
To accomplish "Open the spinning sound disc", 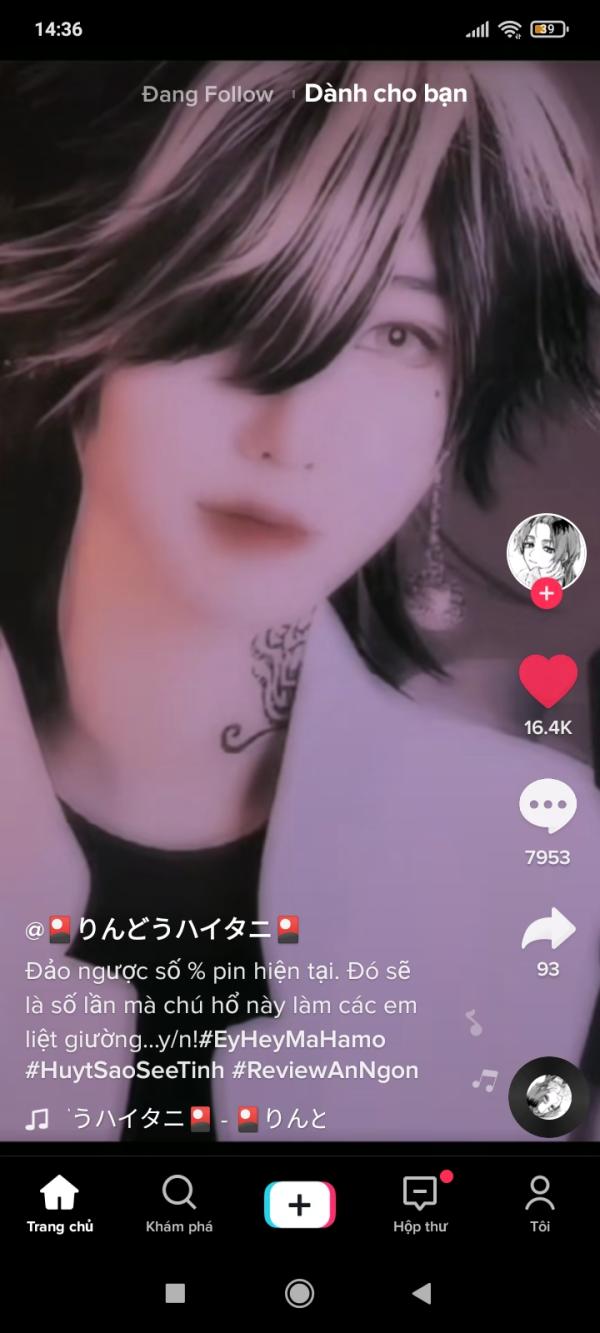I will click(548, 1097).
